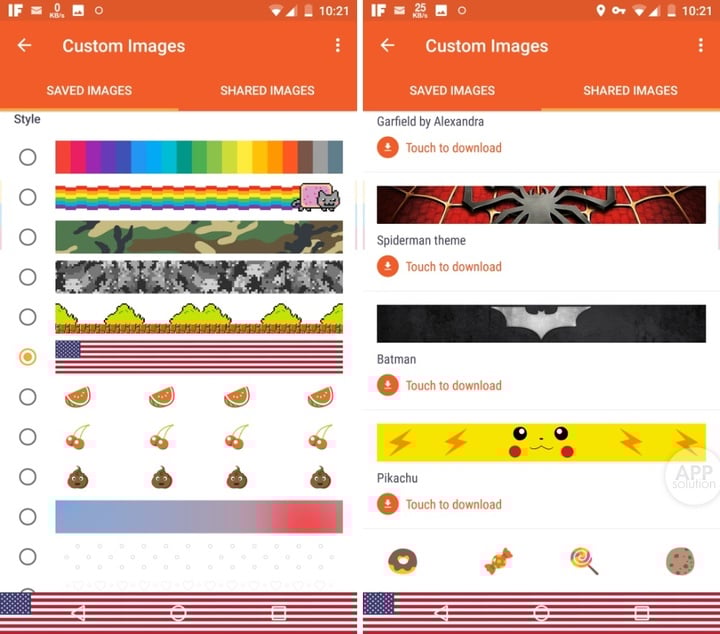720x634 pixels.
Task: Pick the gray pixel camouflage style
Action: coord(28,277)
